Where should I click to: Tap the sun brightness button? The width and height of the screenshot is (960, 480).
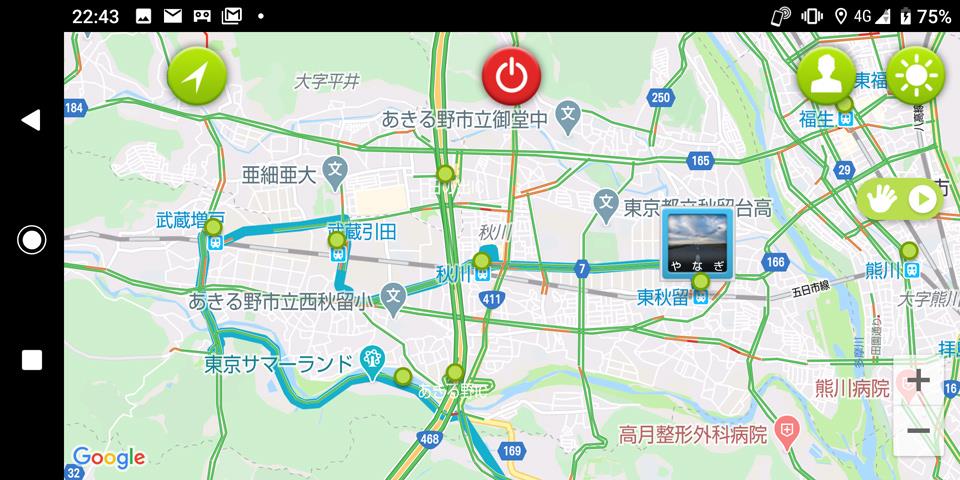pyautogui.click(x=915, y=76)
